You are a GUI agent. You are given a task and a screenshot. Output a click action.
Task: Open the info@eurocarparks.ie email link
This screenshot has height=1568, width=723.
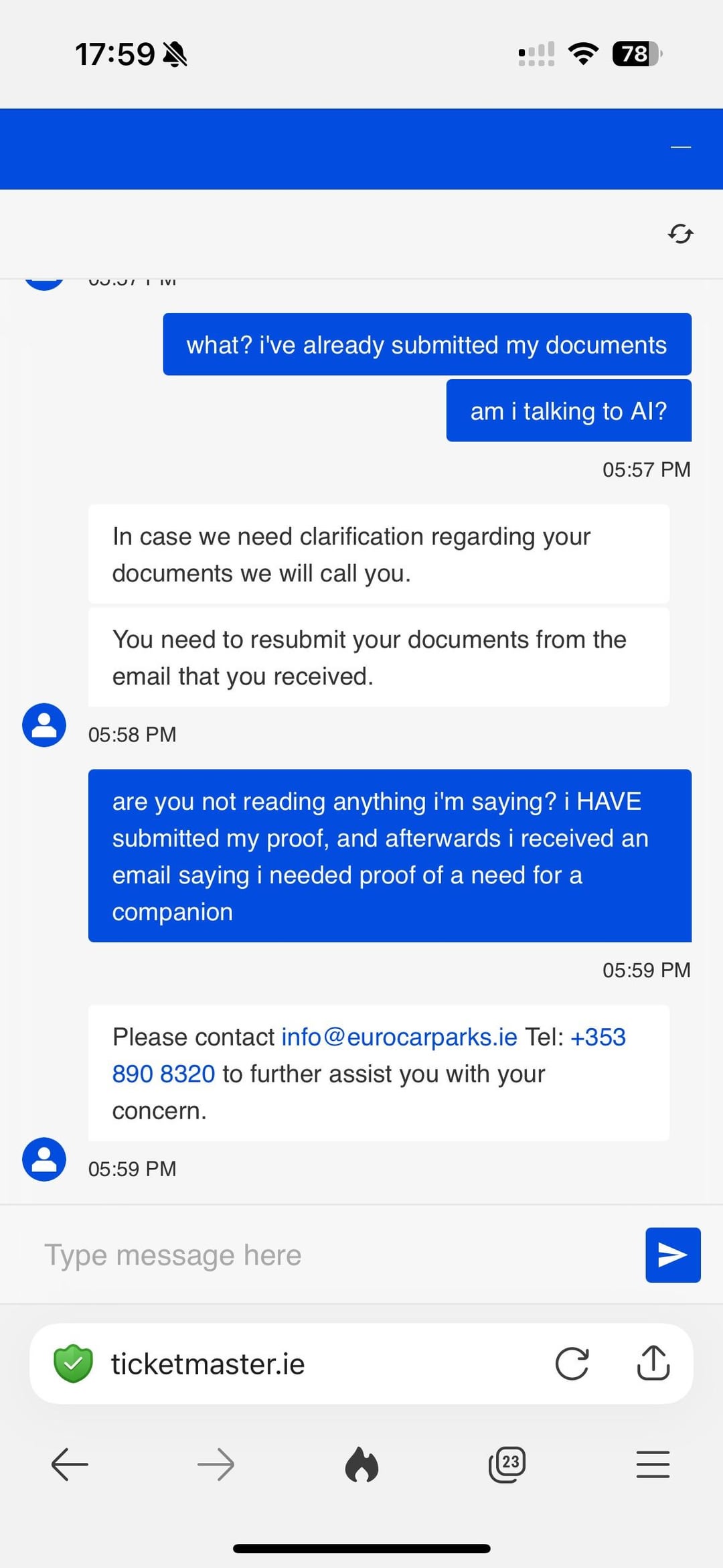tap(399, 1037)
